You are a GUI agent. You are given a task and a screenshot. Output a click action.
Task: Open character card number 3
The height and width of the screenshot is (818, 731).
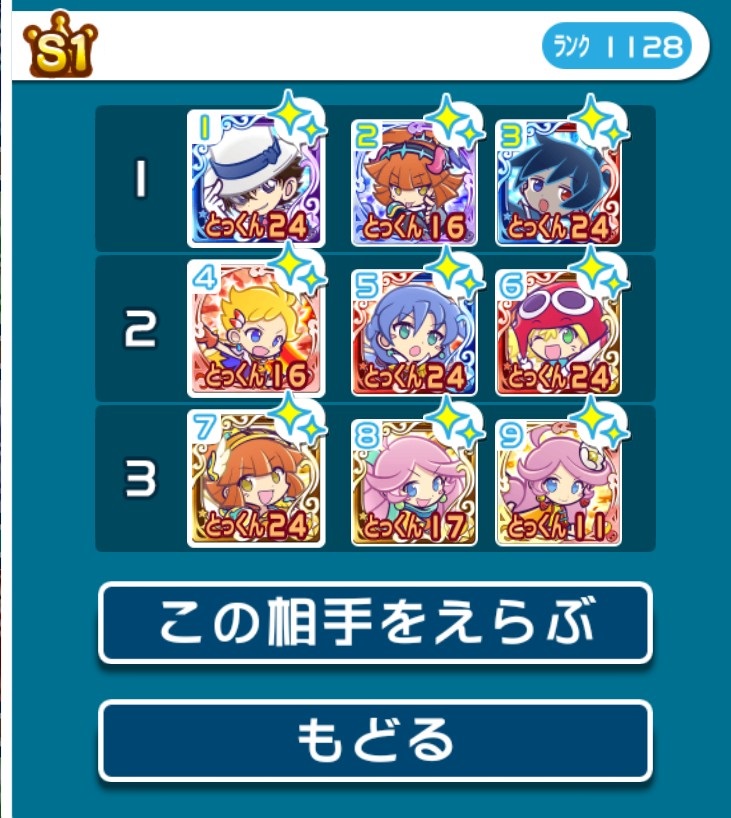(558, 180)
